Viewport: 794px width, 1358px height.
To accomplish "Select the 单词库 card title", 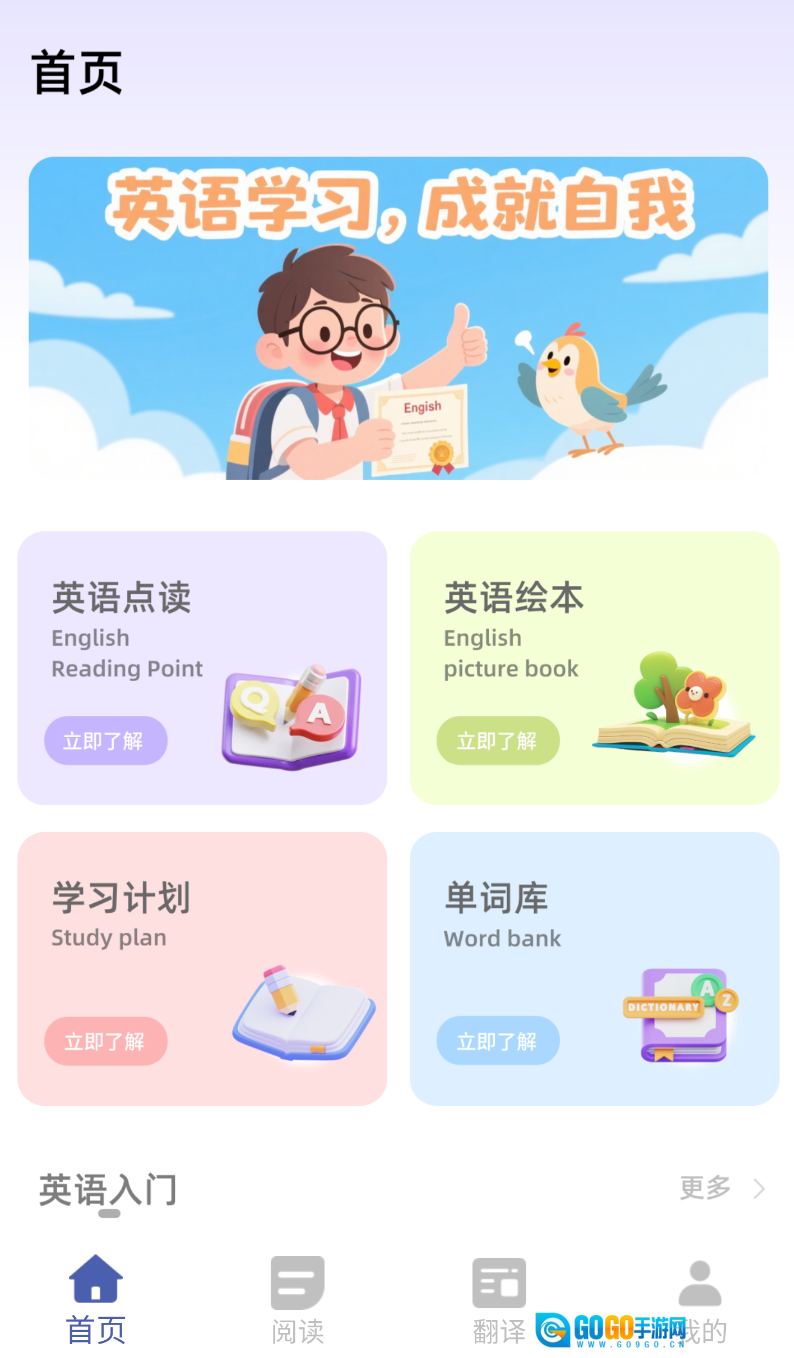I will click(x=496, y=898).
